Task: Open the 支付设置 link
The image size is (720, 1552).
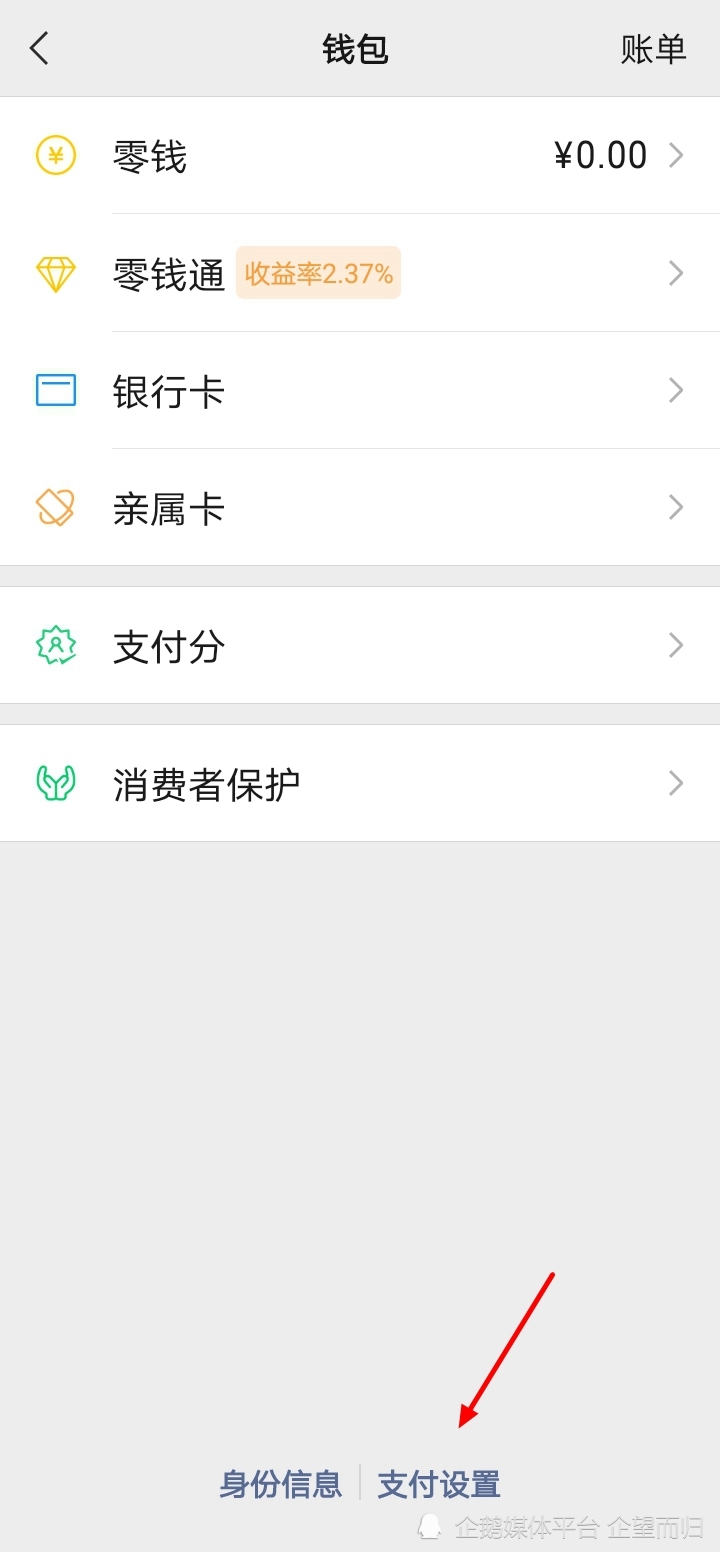Action: click(x=439, y=1484)
